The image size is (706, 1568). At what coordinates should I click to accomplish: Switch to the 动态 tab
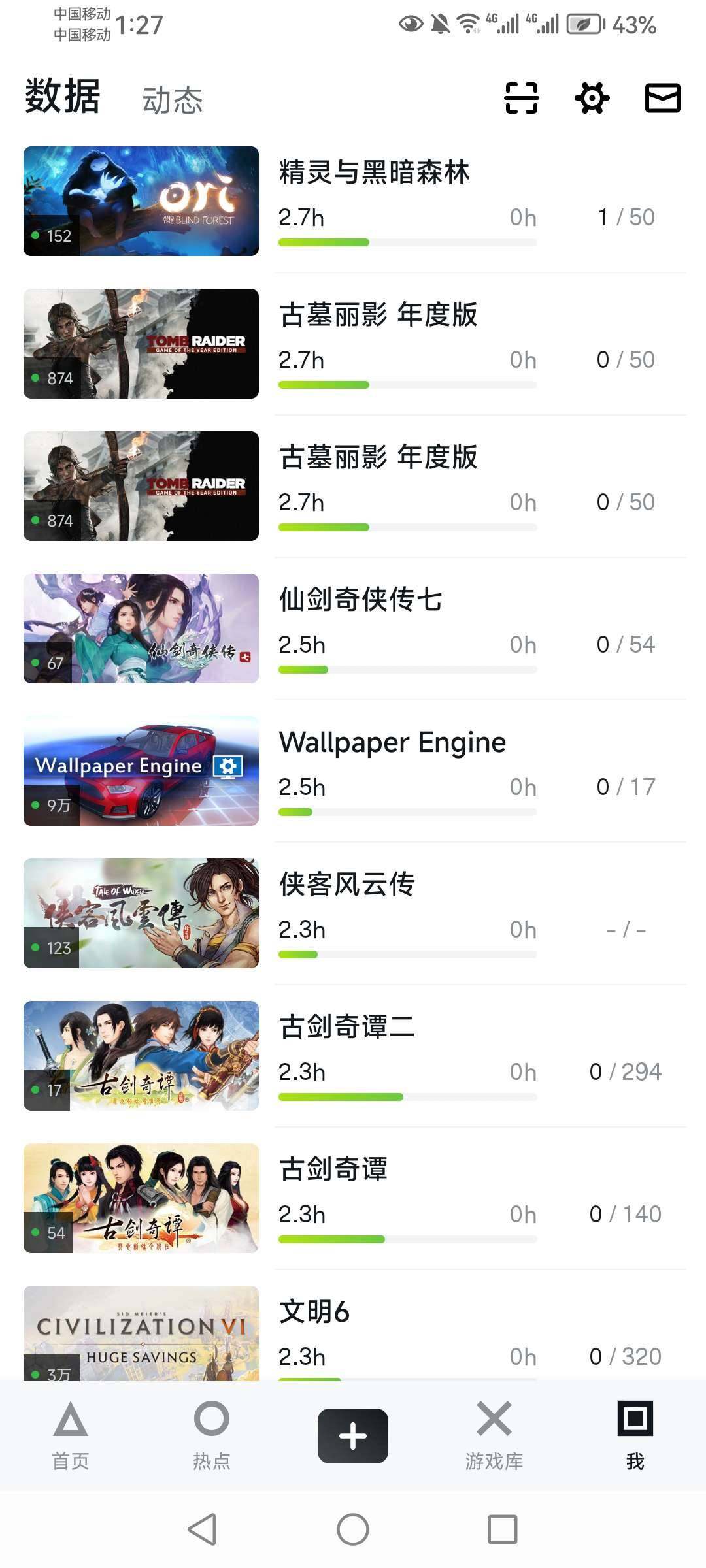coord(173,100)
